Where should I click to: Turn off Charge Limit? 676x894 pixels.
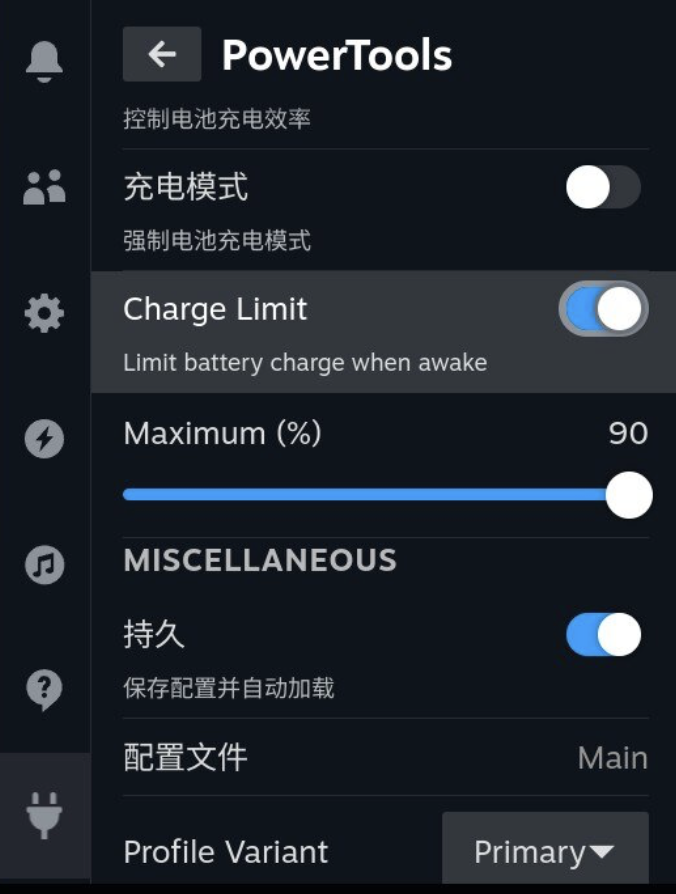(603, 309)
